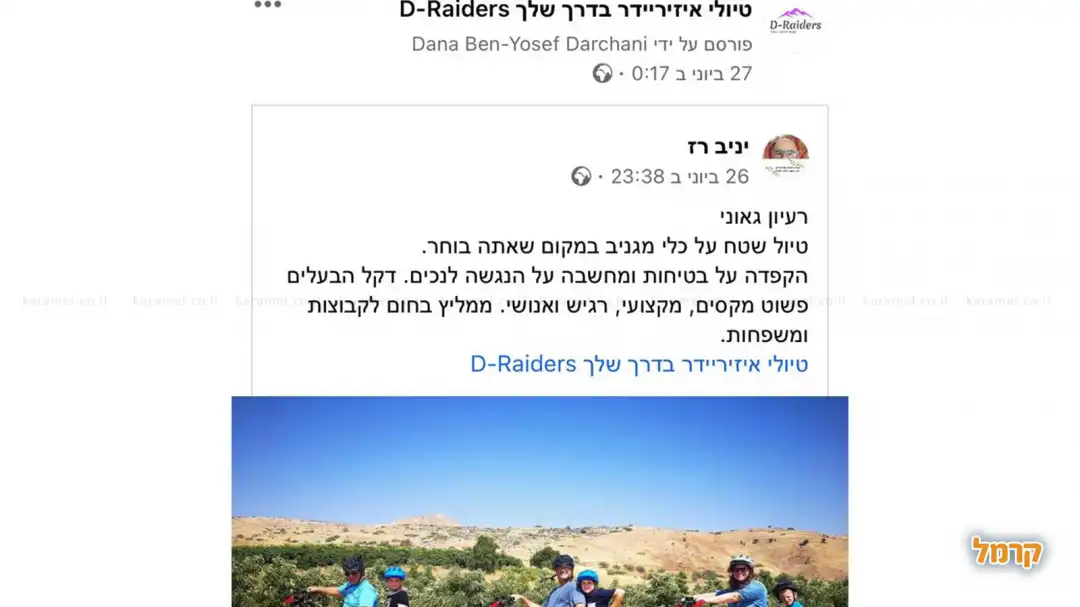Image resolution: width=1080 pixels, height=607 pixels.
Task: Open the post's three-dot overflow menu
Action: point(267,5)
